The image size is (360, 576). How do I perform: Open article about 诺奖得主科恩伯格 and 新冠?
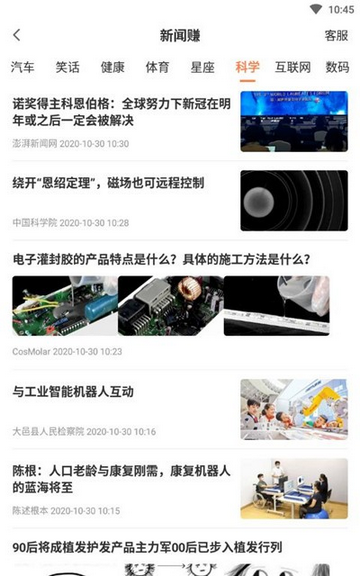coord(180,122)
